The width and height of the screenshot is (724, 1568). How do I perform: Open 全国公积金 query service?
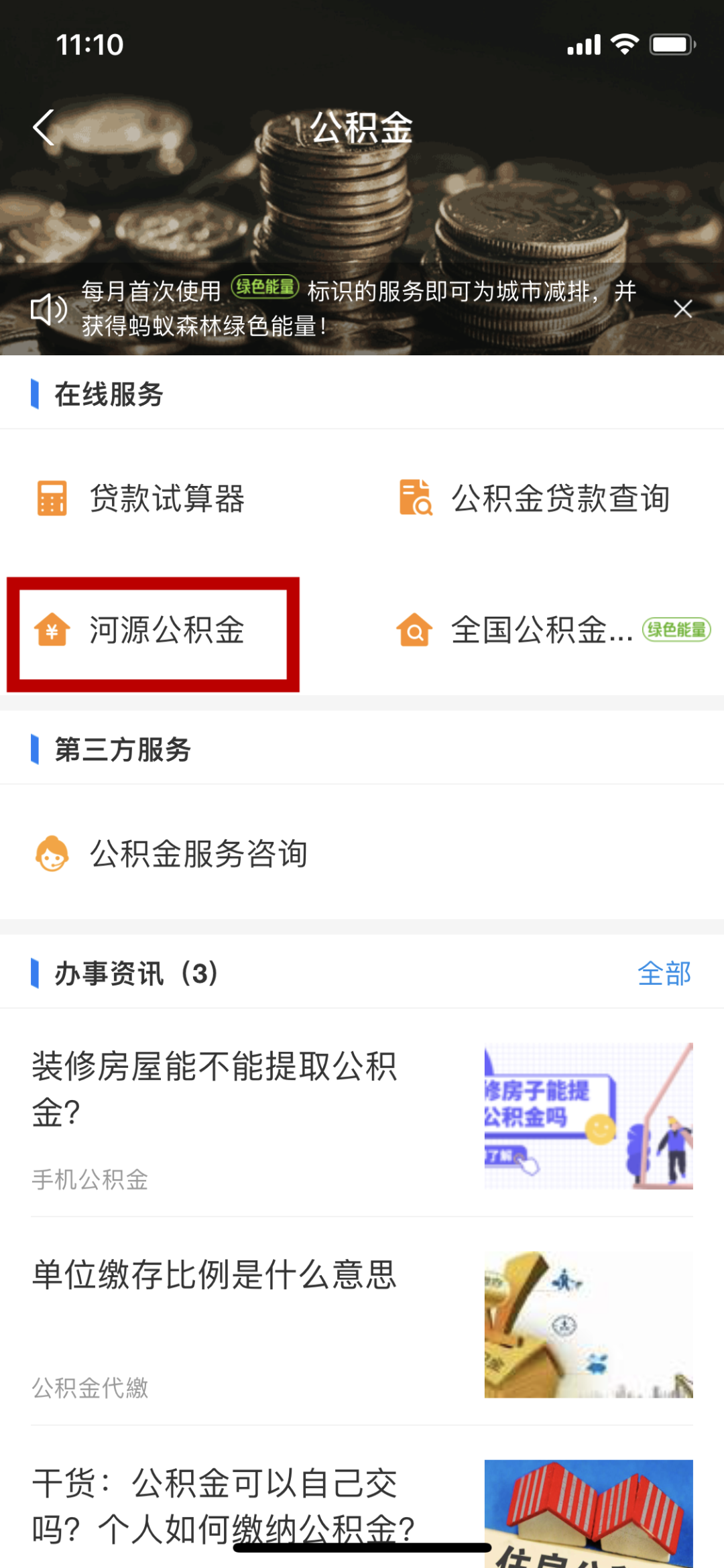tap(542, 631)
